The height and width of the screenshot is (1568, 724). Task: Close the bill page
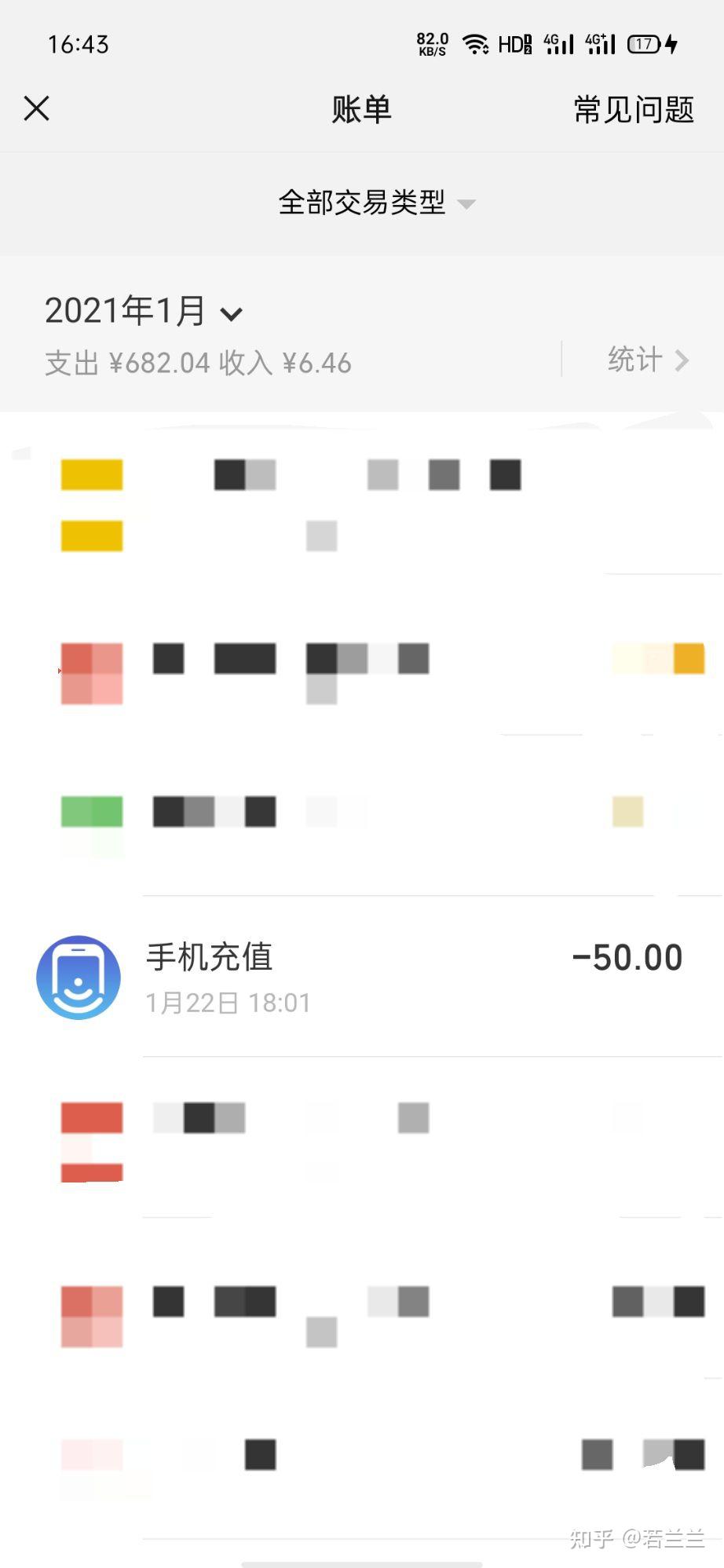click(37, 108)
